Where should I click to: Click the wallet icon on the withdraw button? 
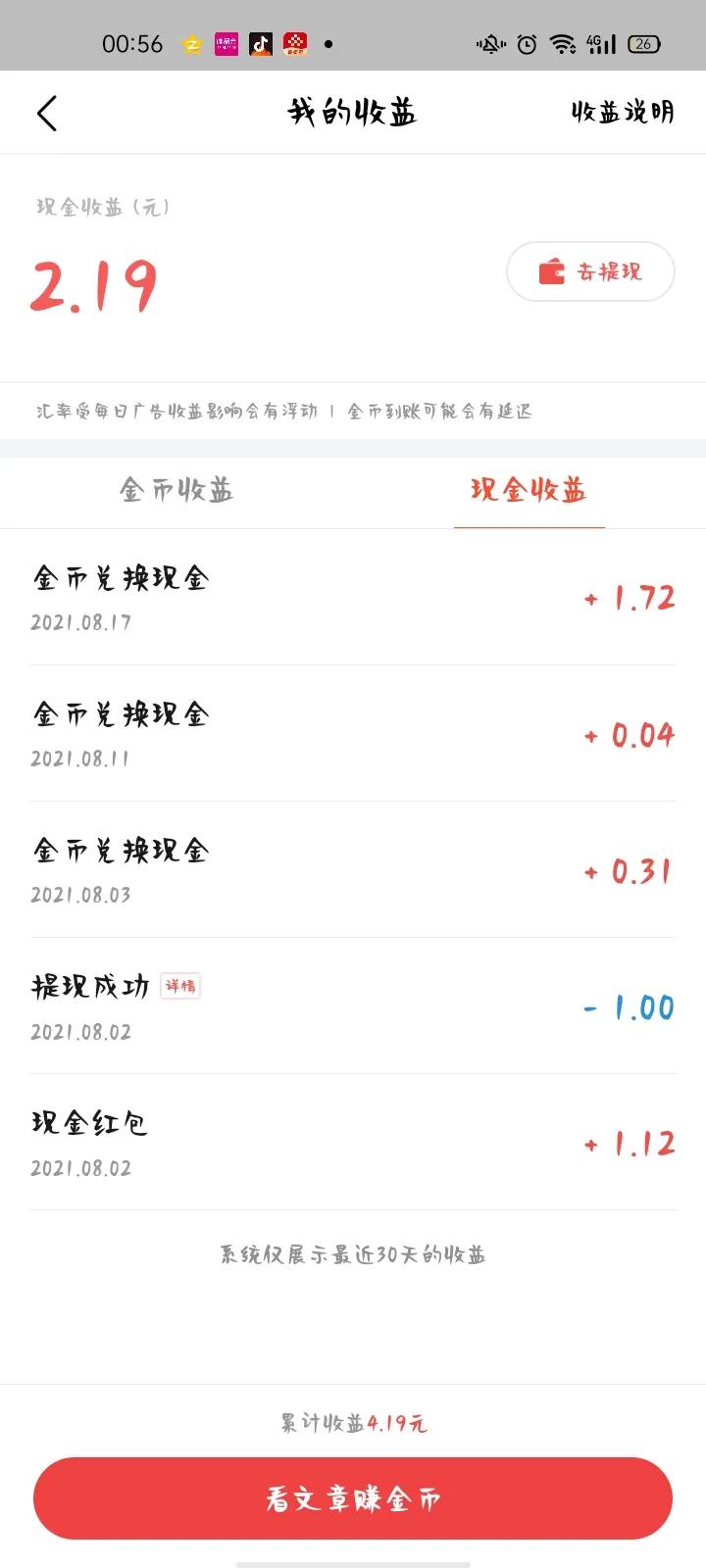pos(551,271)
